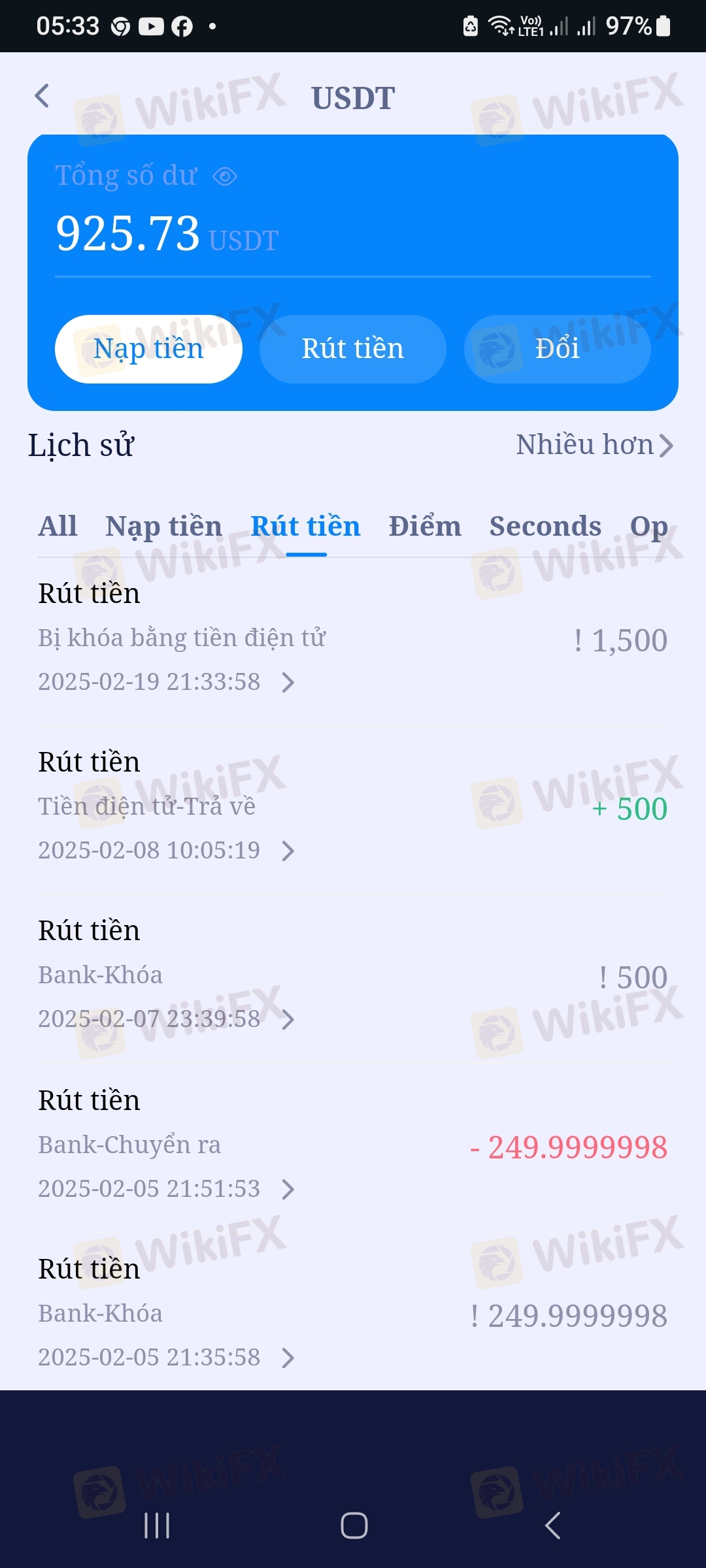Viewport: 706px width, 1568px height.
Task: View the Bank-Chuyển ra transaction details
Action: 353,1145
